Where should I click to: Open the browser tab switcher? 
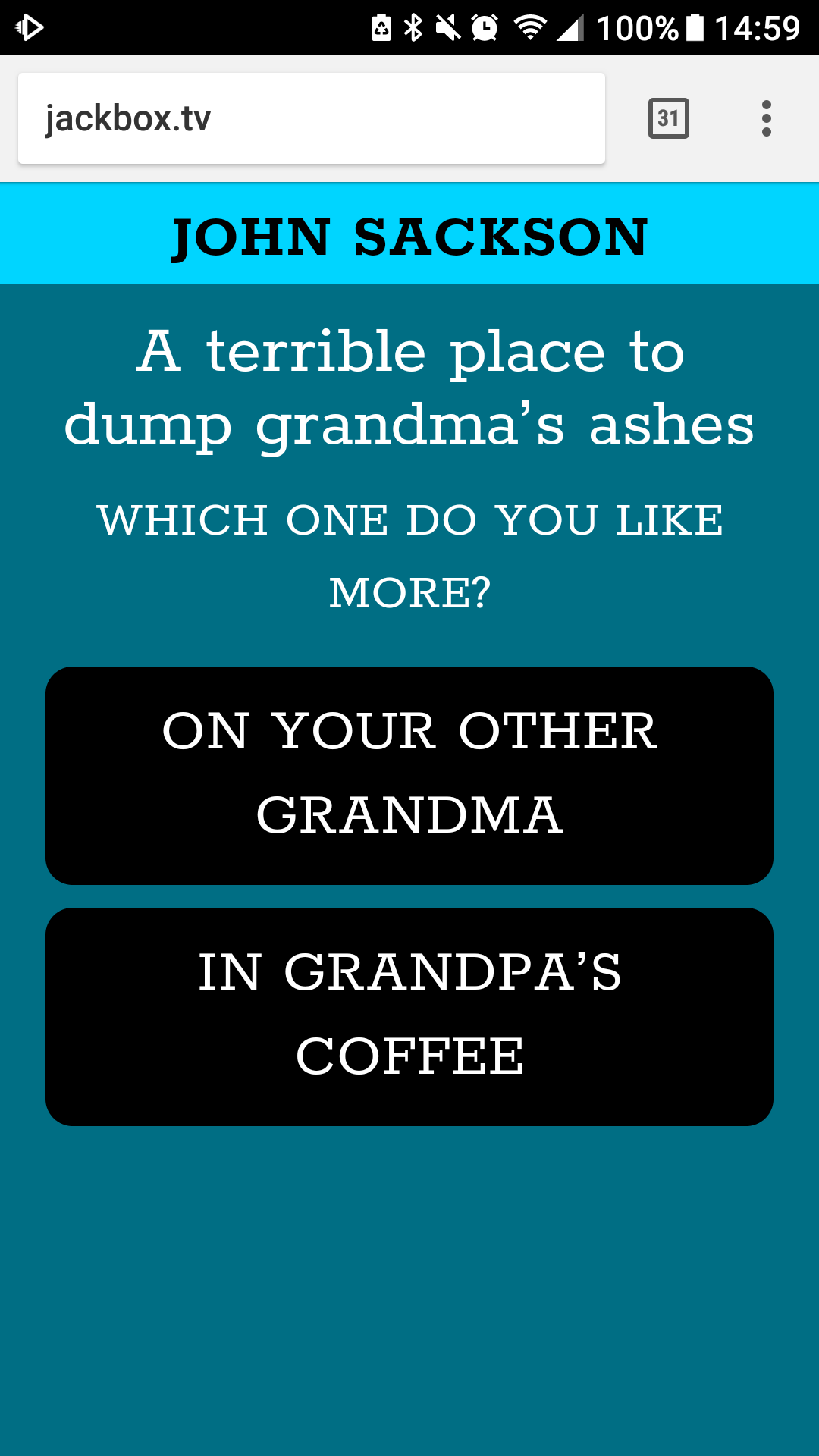[668, 118]
